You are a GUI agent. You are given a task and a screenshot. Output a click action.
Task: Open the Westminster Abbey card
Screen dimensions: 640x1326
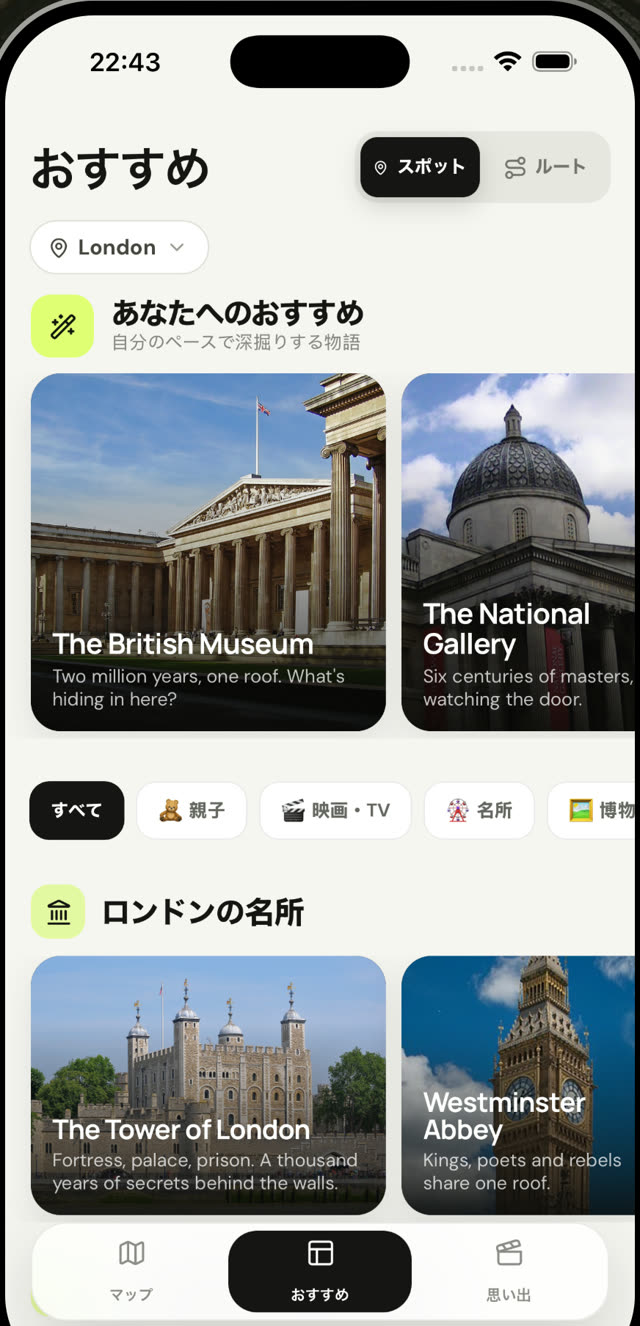tap(519, 1085)
